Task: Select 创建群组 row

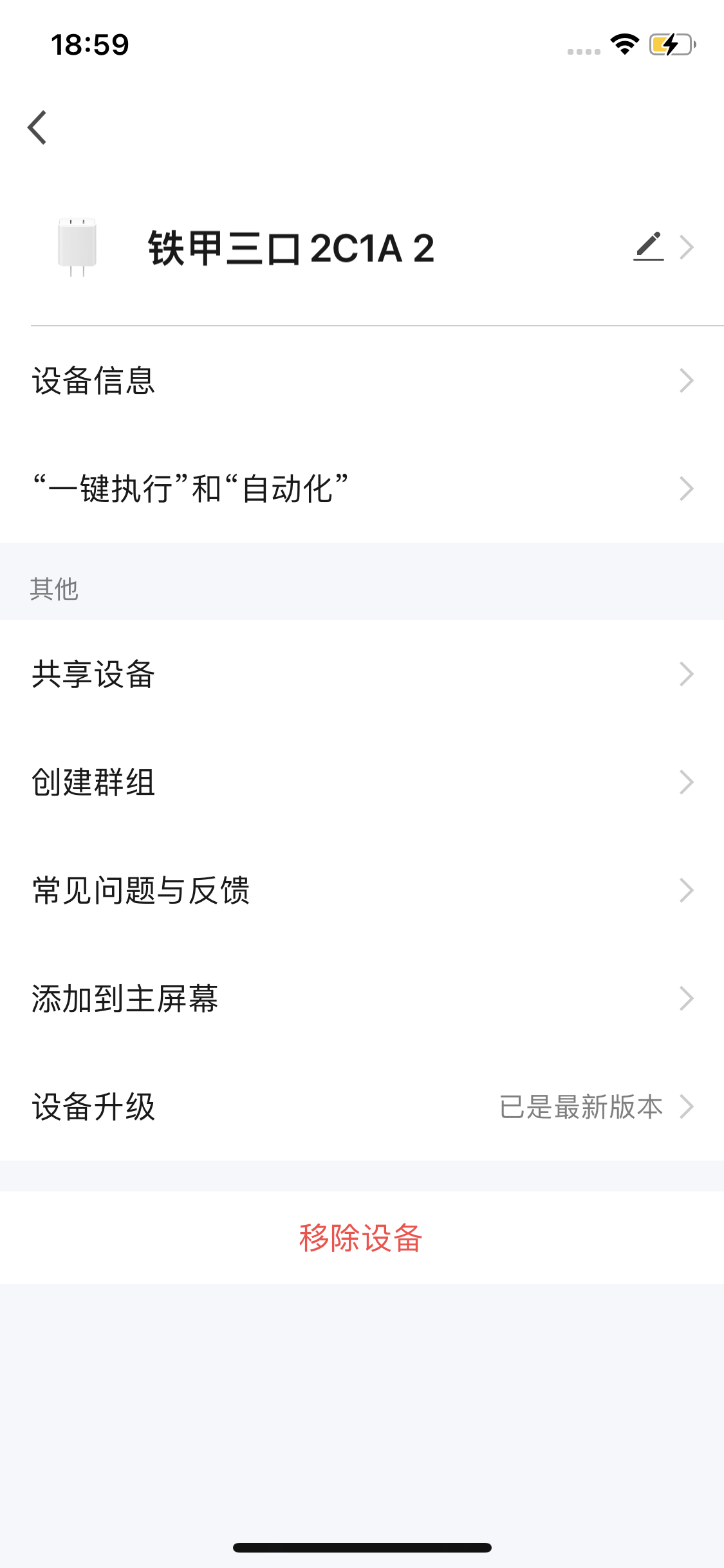Action: (x=362, y=782)
